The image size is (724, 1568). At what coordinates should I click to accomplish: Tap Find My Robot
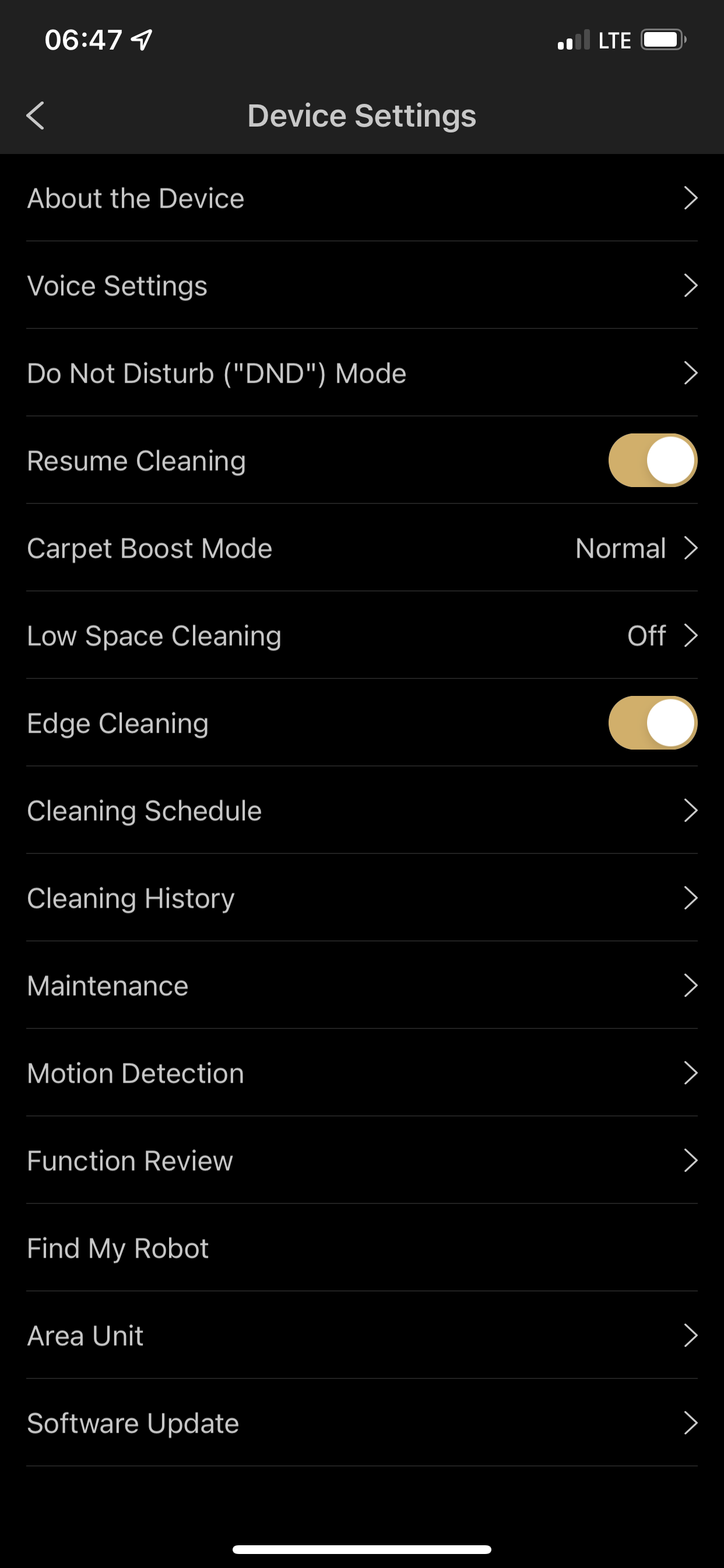[361, 1248]
